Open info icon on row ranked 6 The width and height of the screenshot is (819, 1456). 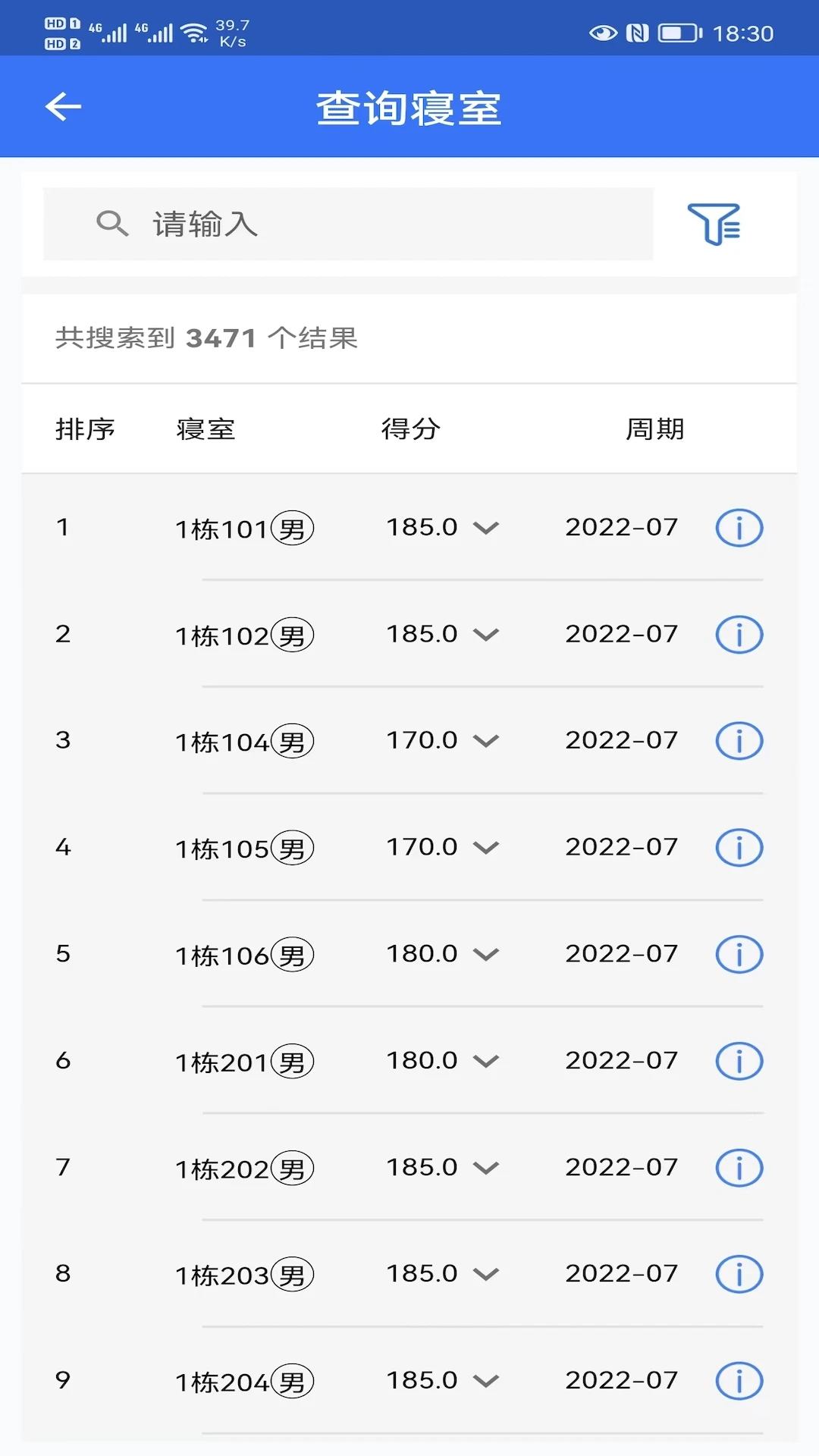pyautogui.click(x=738, y=1062)
